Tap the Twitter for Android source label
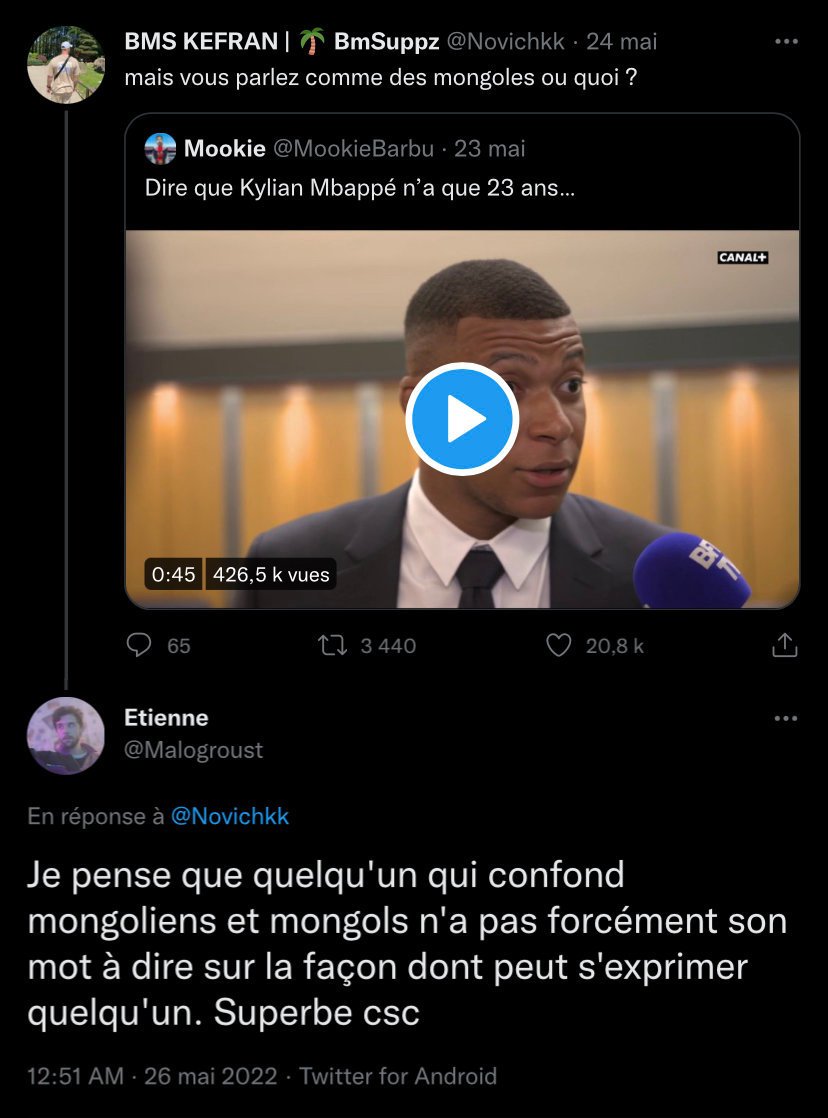 [x=398, y=1076]
